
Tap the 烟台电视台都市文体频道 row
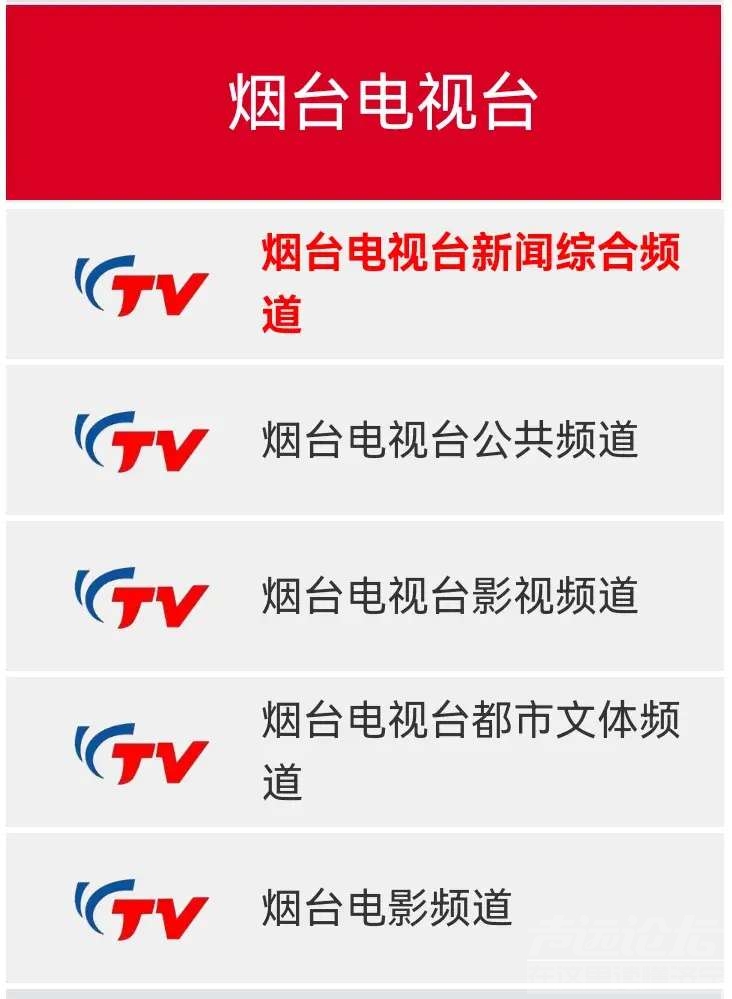pos(470,751)
